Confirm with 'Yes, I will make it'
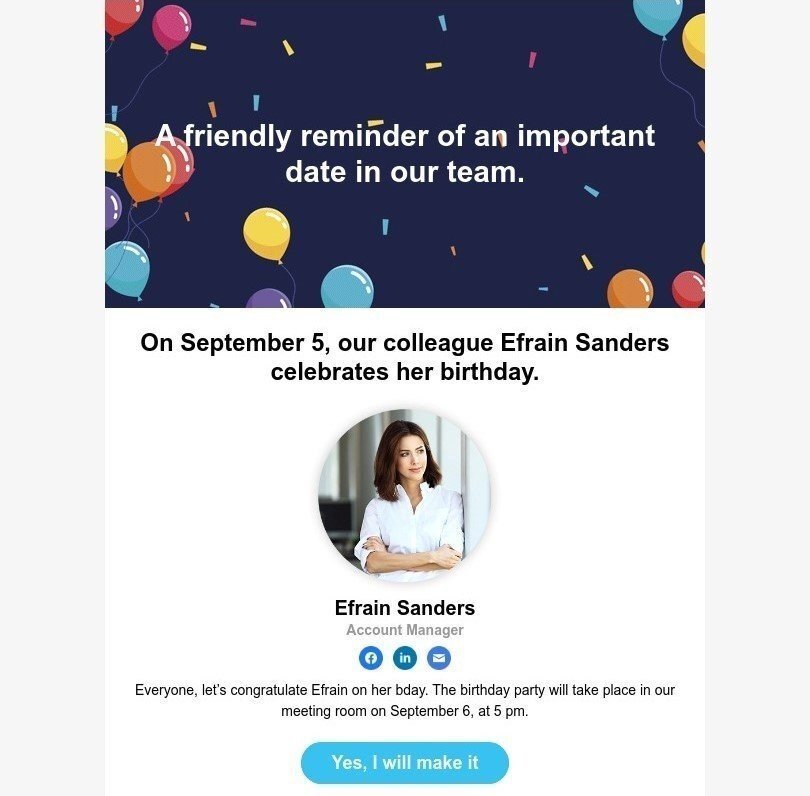 (x=404, y=763)
